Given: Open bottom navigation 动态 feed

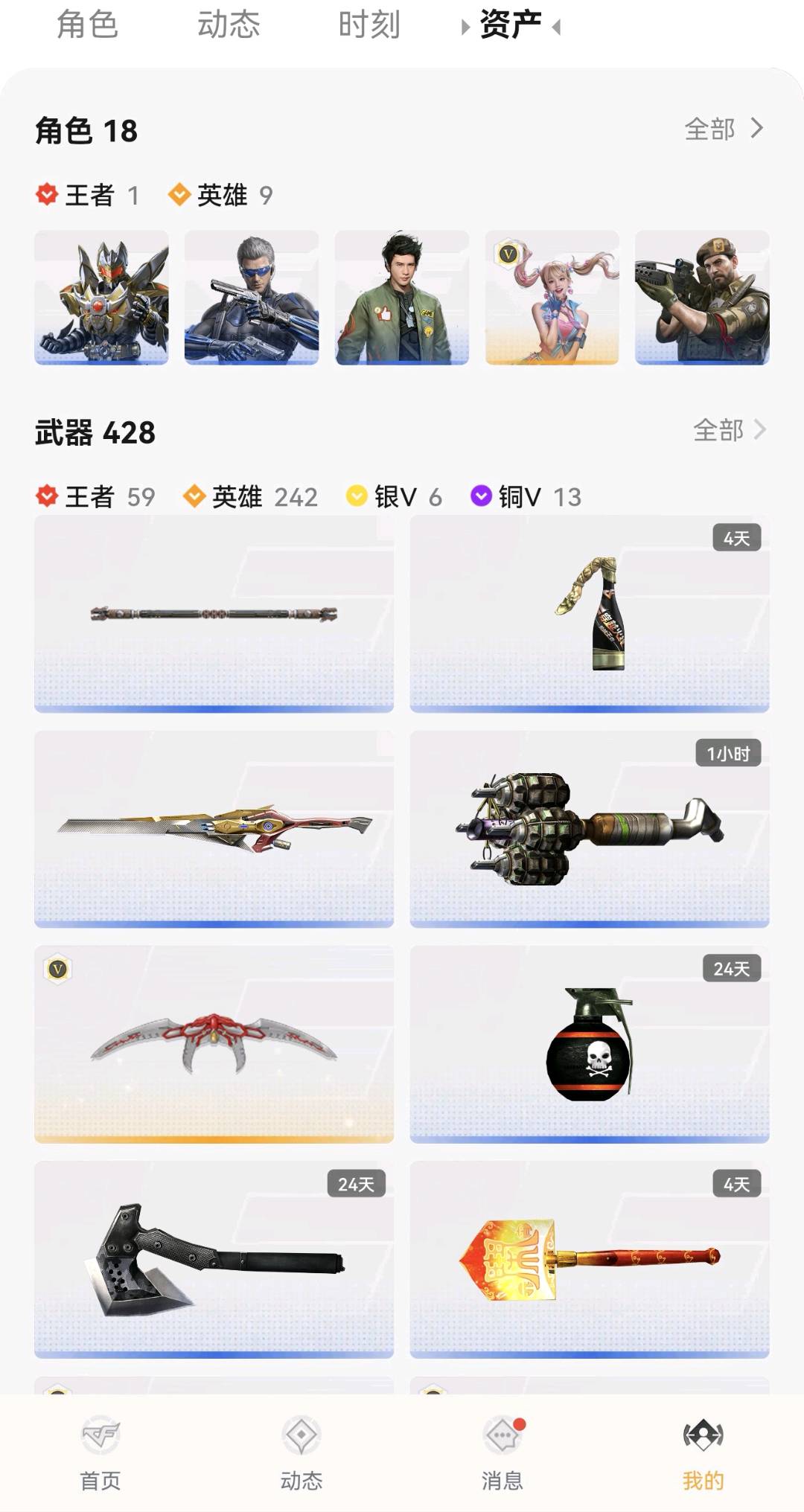Looking at the screenshot, I should point(301,1452).
